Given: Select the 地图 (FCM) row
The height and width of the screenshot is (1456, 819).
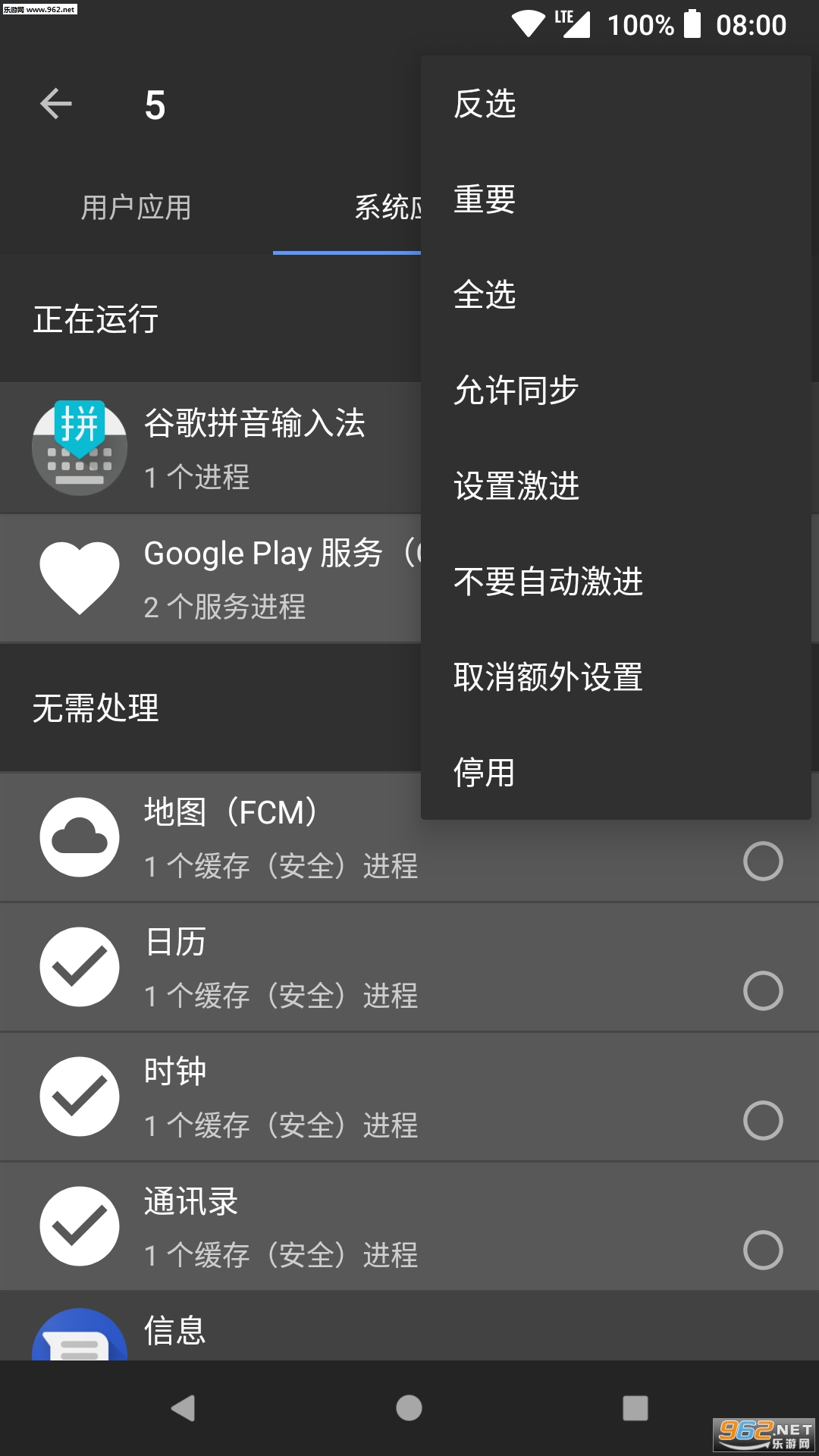Looking at the screenshot, I should pyautogui.click(x=409, y=837).
